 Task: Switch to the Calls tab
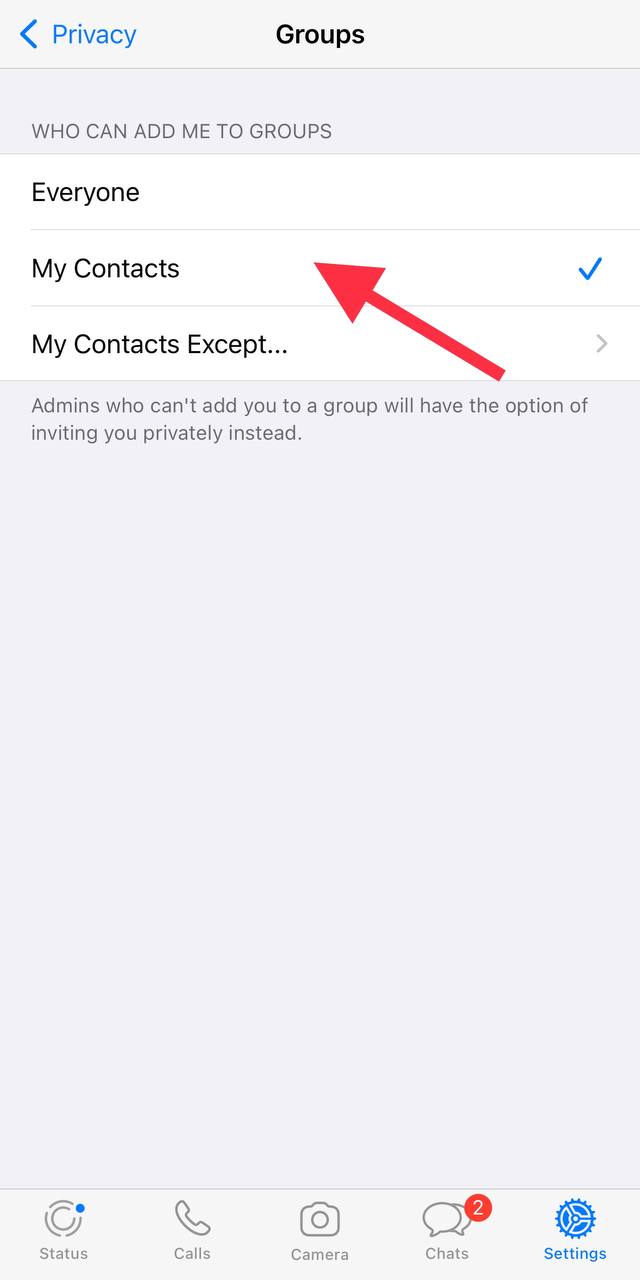[192, 1232]
